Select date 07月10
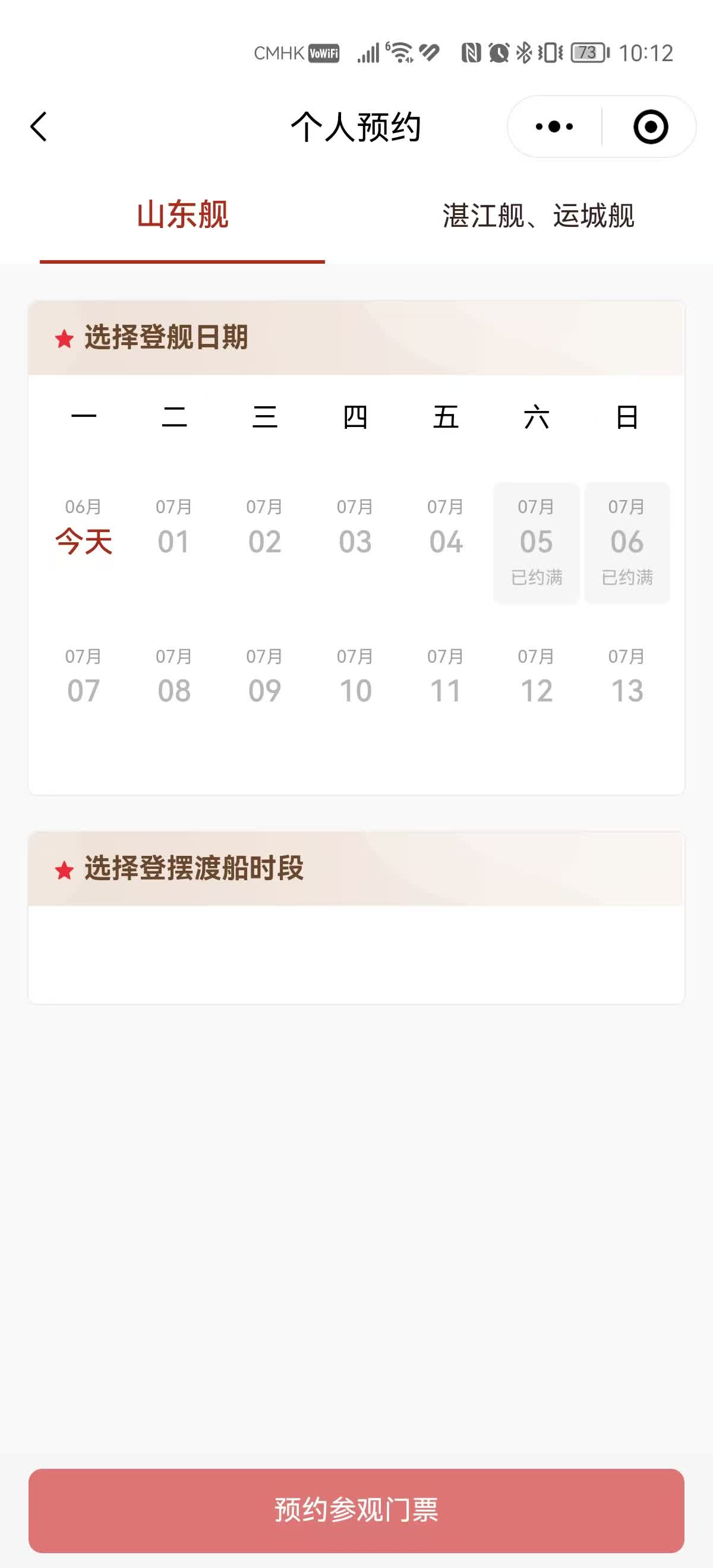This screenshot has height=1568, width=713. click(355, 678)
